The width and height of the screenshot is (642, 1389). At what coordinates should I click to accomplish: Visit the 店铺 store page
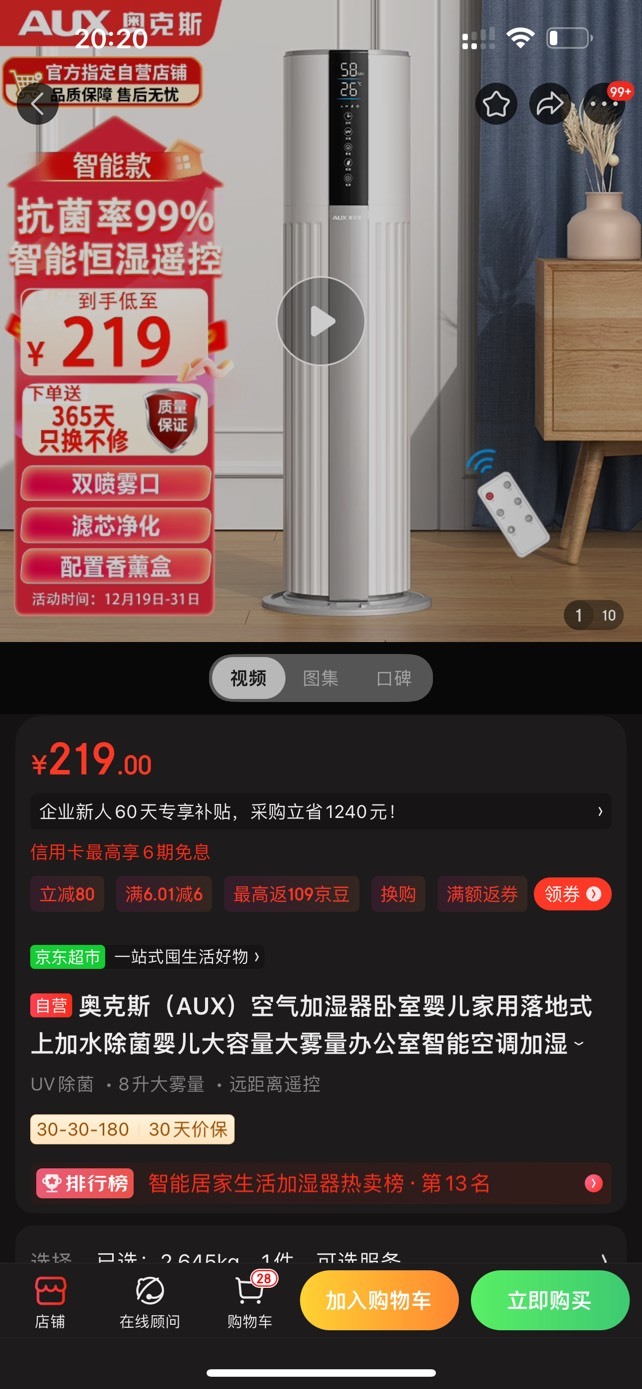[x=50, y=1303]
